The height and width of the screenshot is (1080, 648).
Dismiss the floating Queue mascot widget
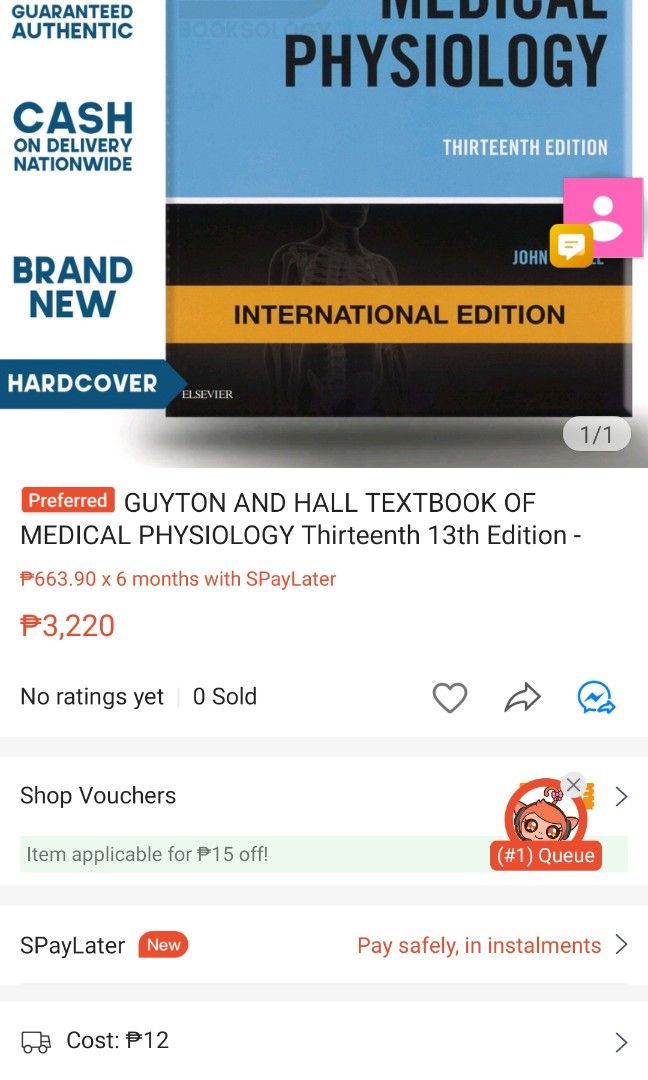[573, 786]
